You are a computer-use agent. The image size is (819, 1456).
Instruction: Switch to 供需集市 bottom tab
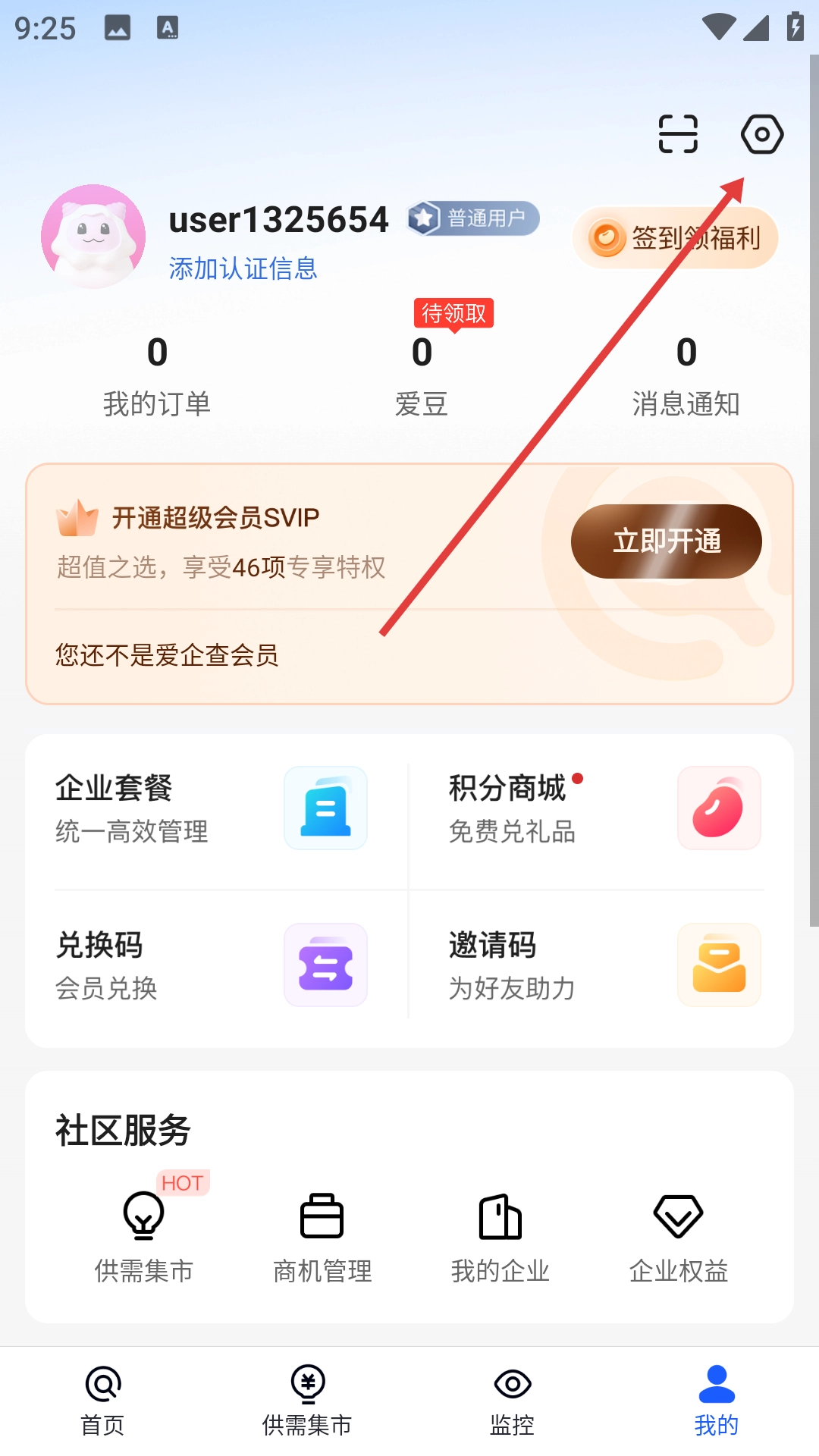click(307, 1401)
